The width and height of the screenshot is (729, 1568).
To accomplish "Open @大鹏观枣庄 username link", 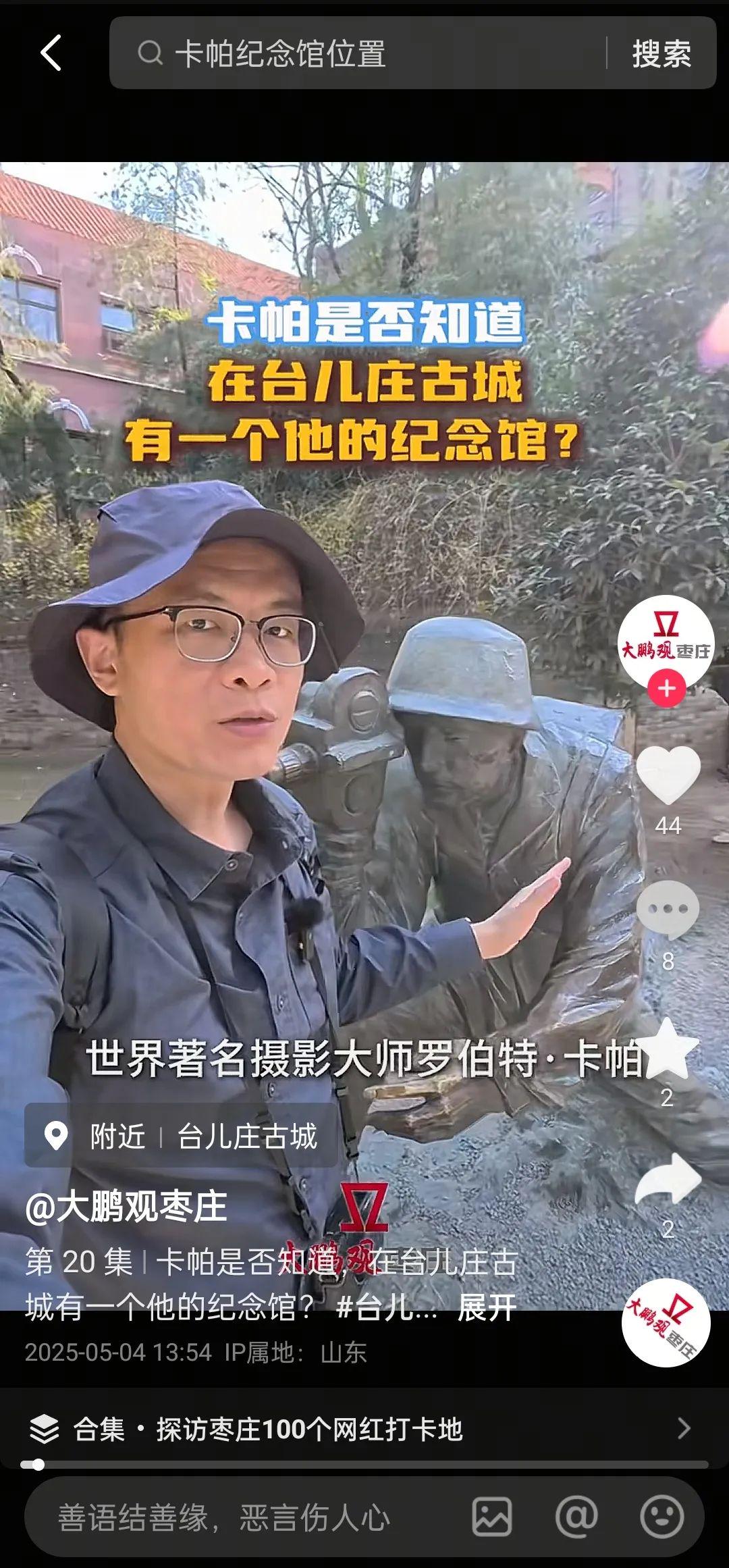I will coord(126,1207).
